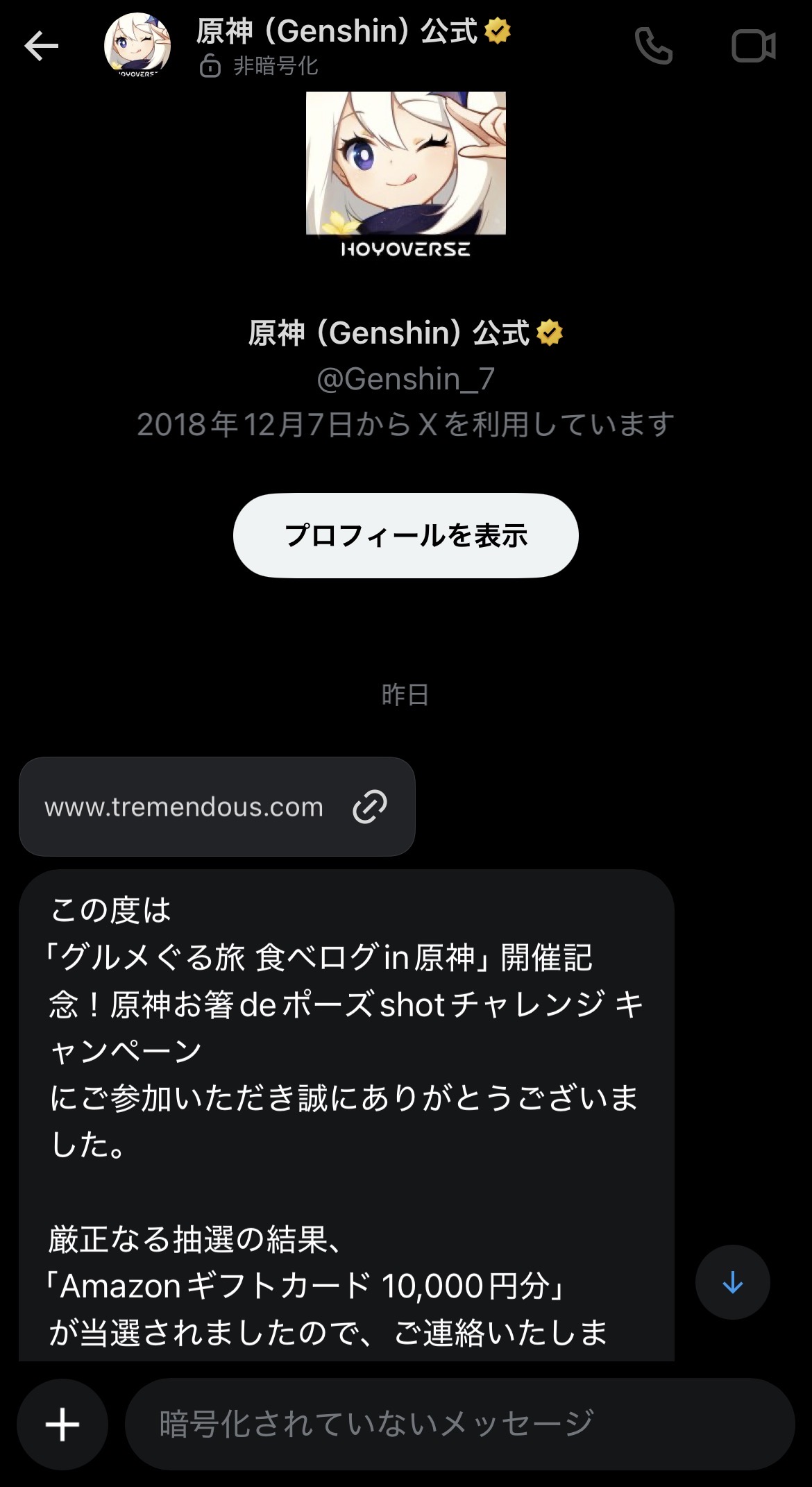812x1487 pixels.
Task: Tap the プロフィールを表示 button
Action: 405,535
